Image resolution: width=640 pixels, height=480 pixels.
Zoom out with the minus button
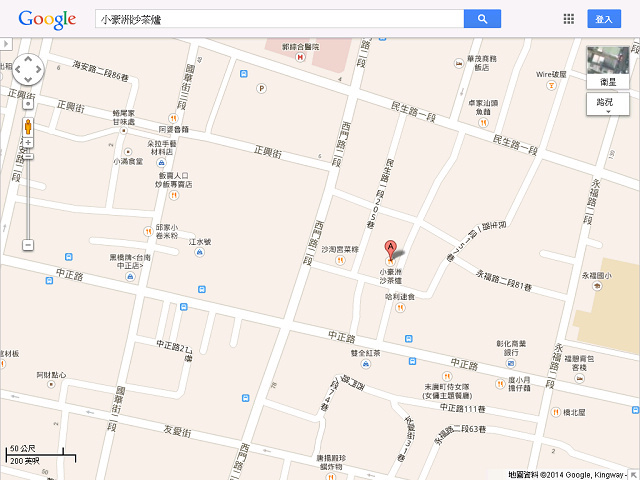tap(28, 245)
